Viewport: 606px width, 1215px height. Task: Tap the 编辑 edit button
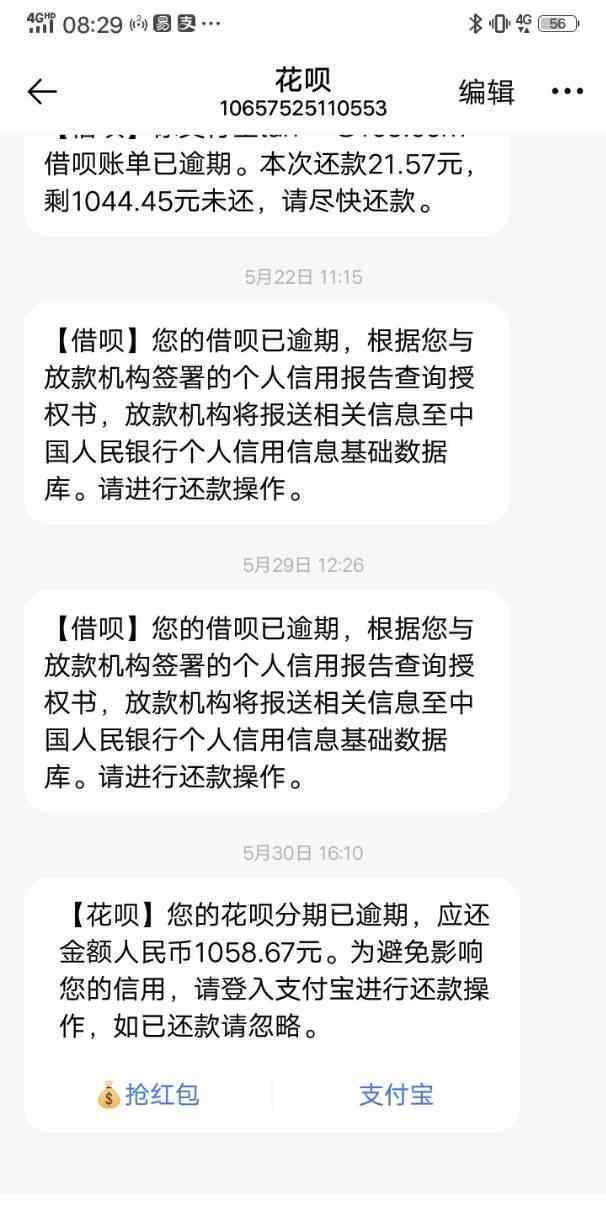tap(486, 92)
